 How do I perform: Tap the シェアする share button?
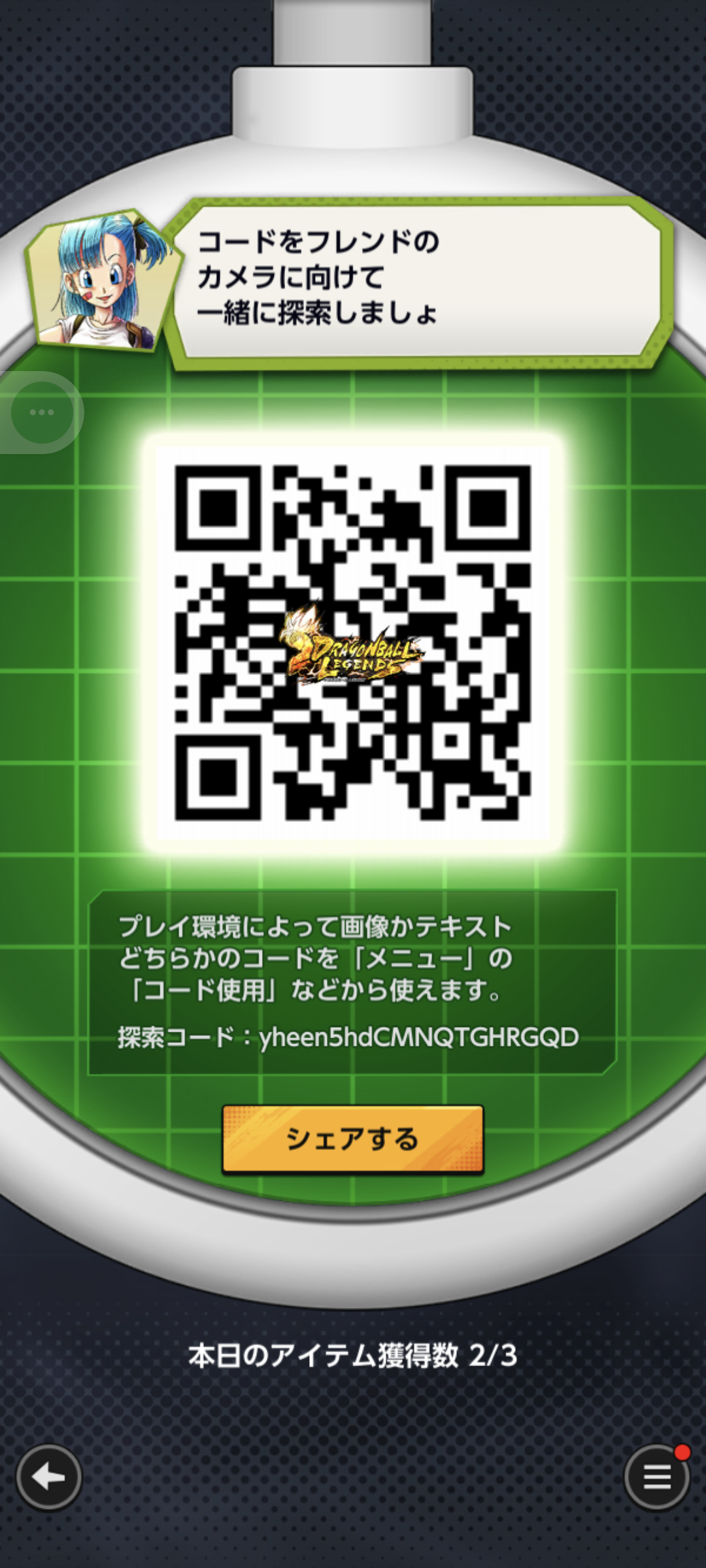[x=352, y=1139]
